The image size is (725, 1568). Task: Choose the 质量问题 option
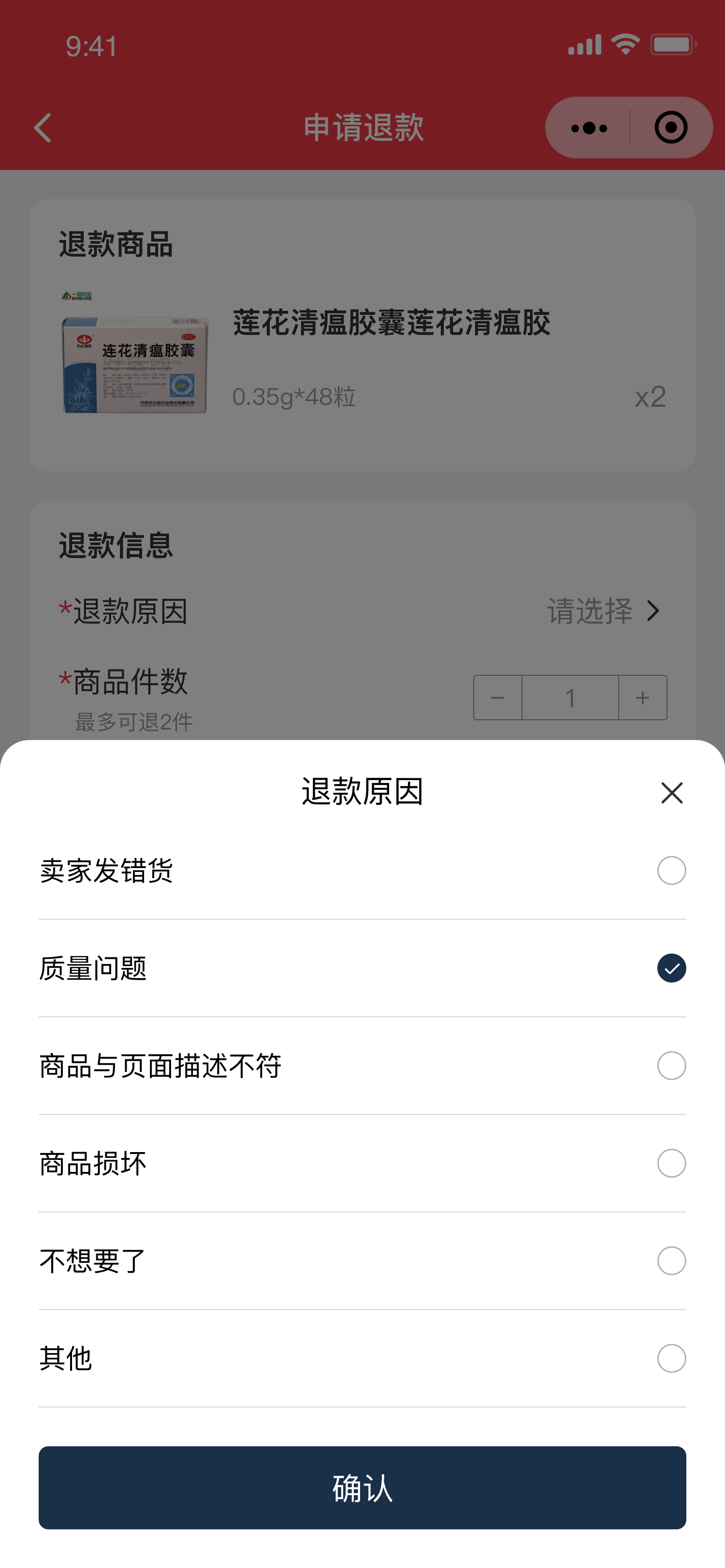click(671, 968)
